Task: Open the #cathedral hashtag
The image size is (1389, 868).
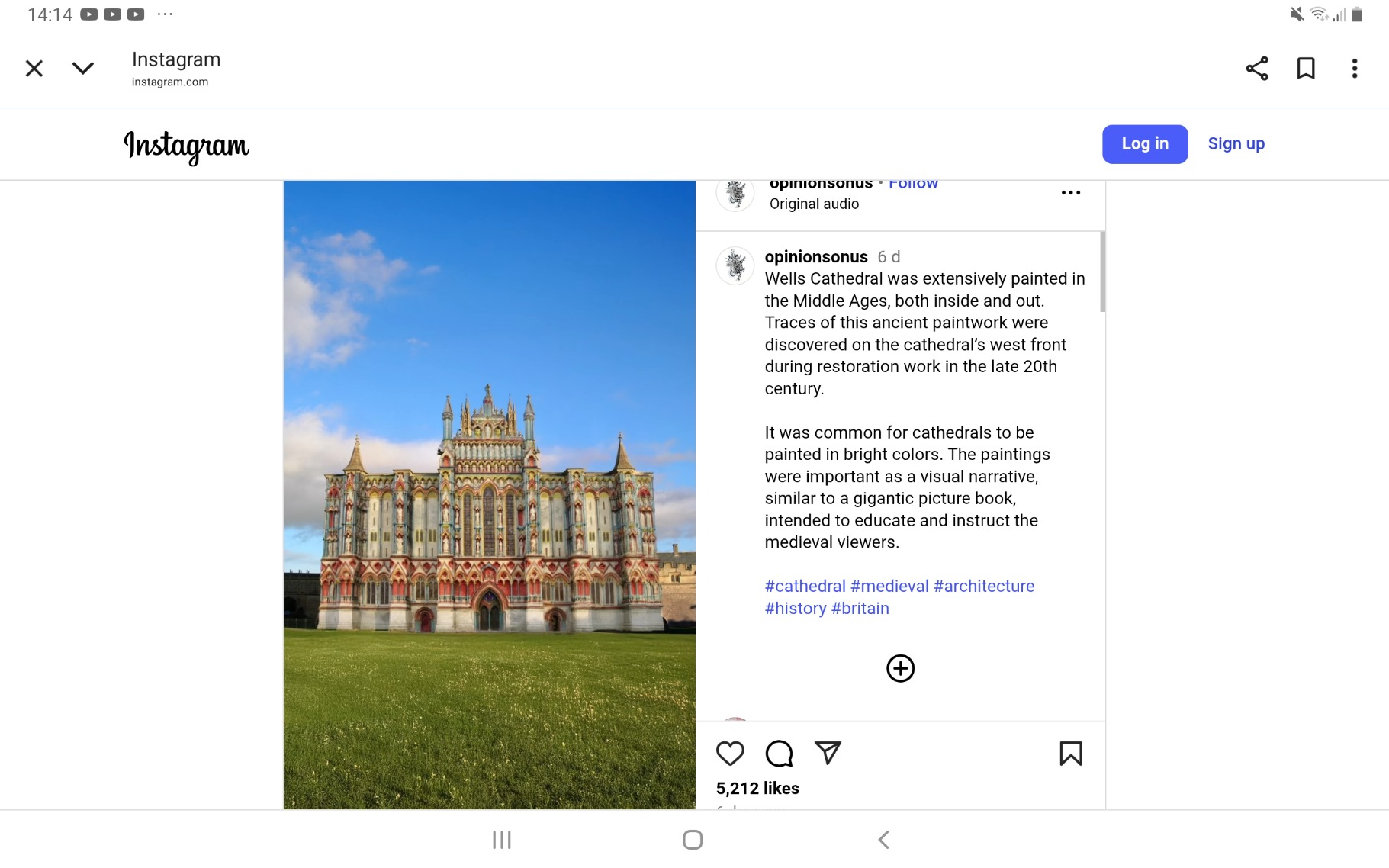Action: coord(805,587)
